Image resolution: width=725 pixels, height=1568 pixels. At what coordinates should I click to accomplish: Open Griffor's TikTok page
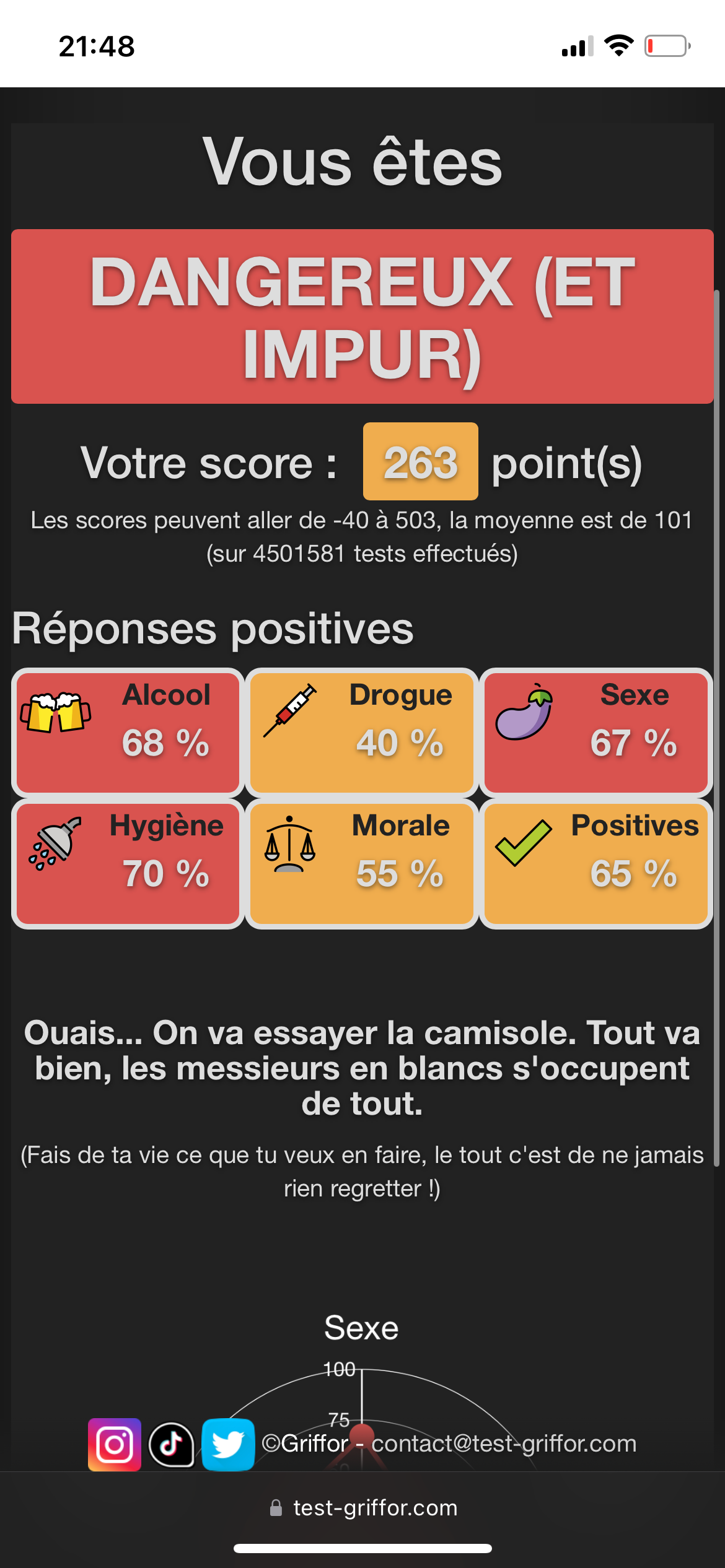click(172, 1444)
